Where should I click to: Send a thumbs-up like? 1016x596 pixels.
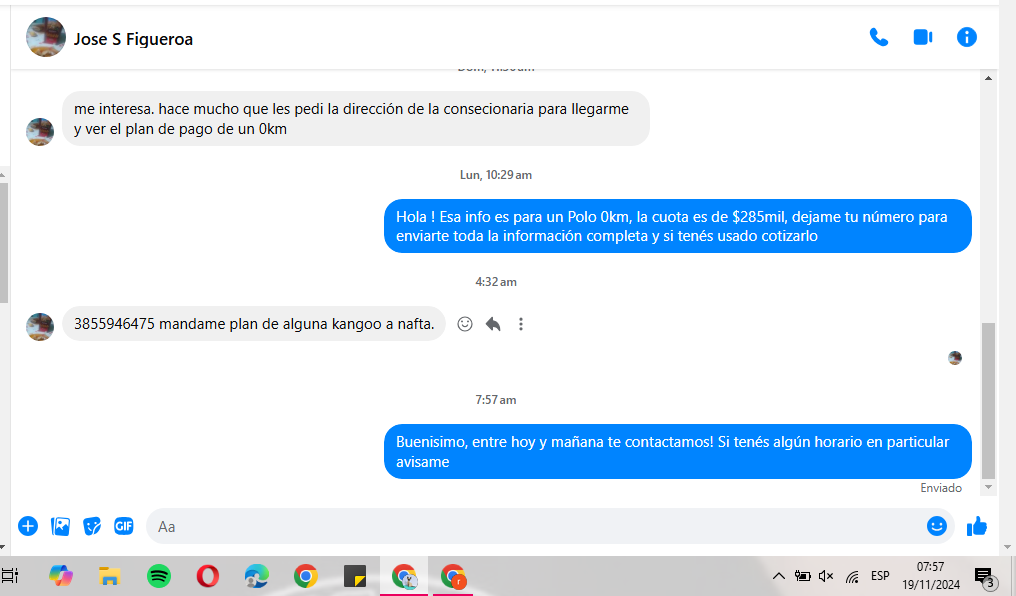click(977, 526)
